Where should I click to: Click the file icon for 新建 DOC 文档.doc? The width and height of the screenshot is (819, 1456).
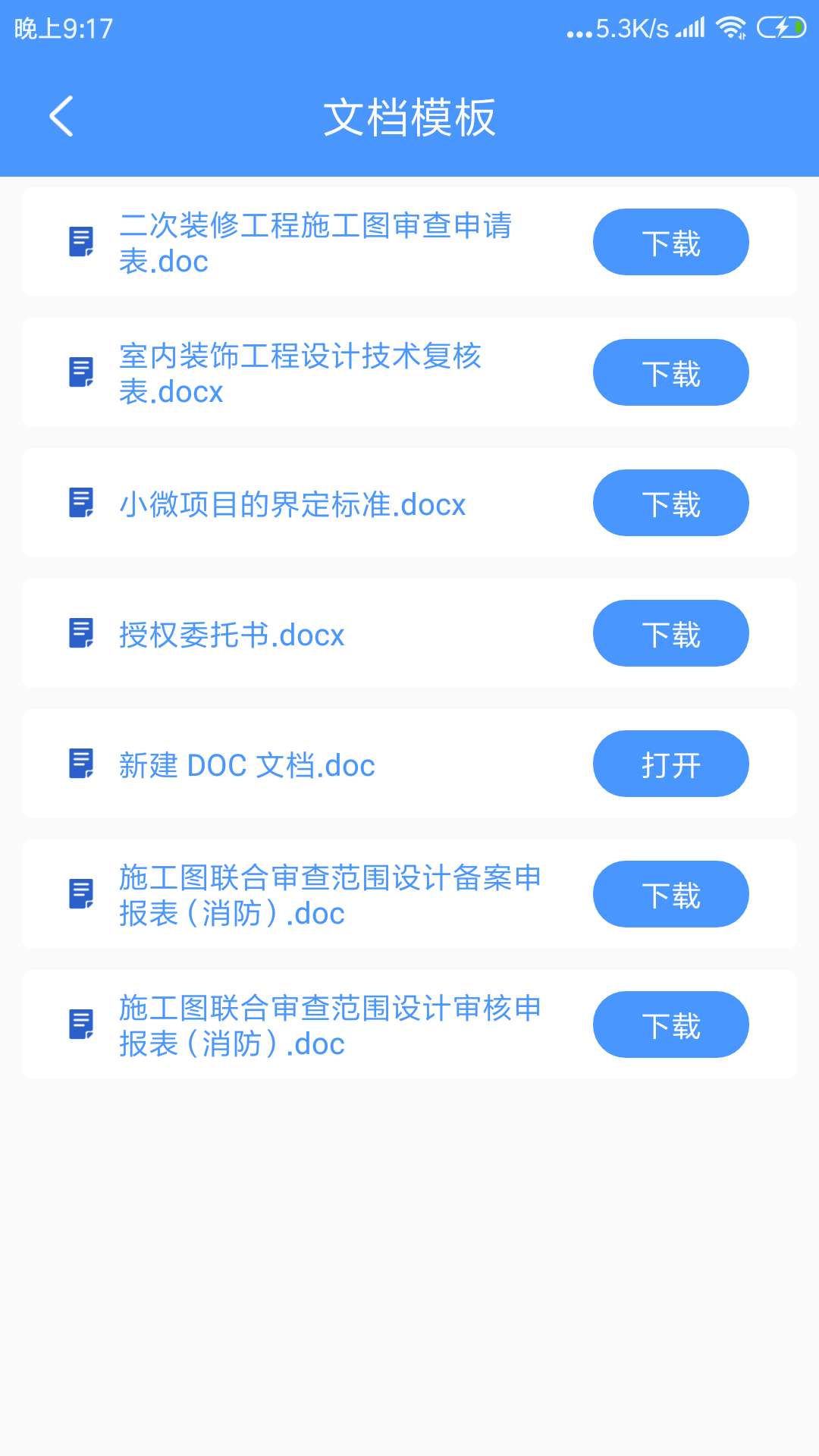[80, 764]
